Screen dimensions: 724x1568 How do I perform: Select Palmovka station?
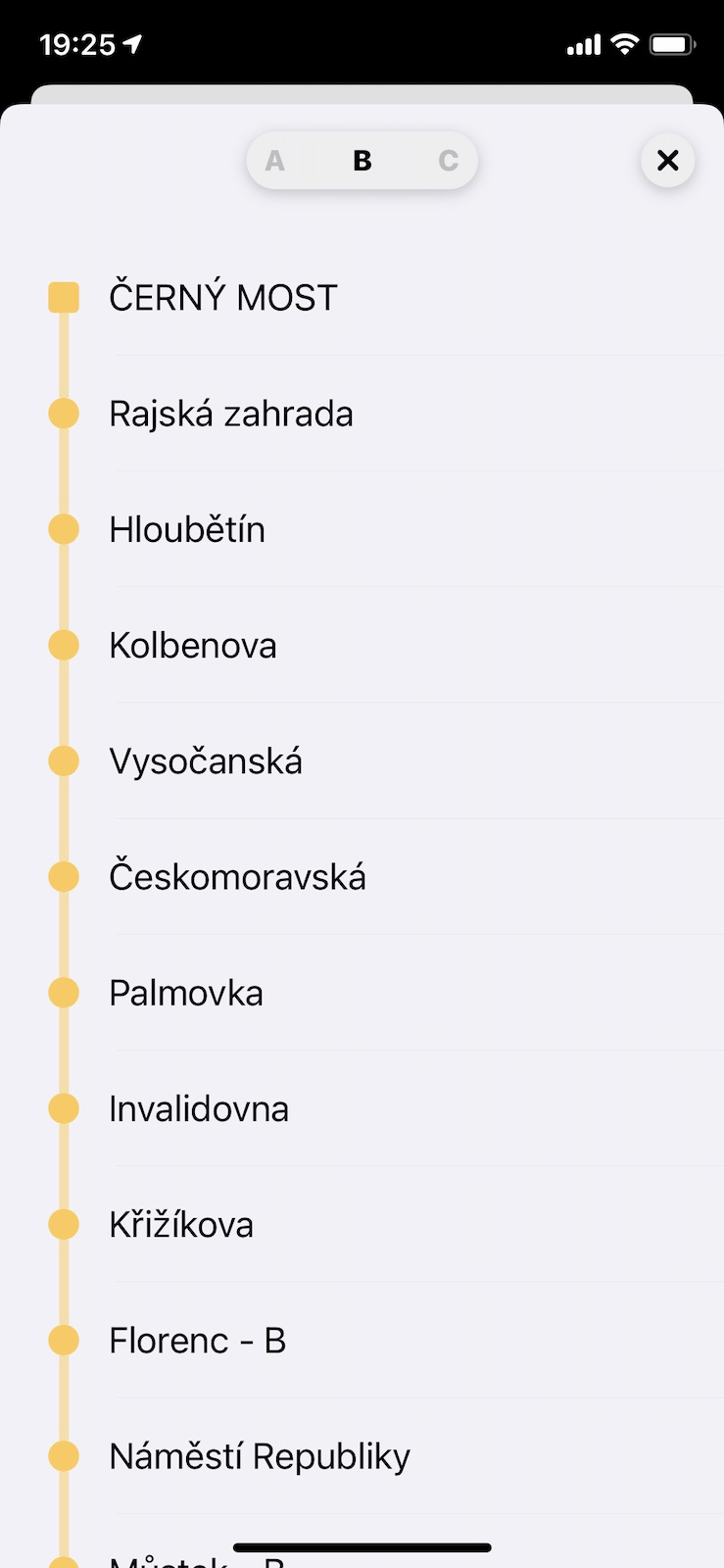[x=362, y=992]
